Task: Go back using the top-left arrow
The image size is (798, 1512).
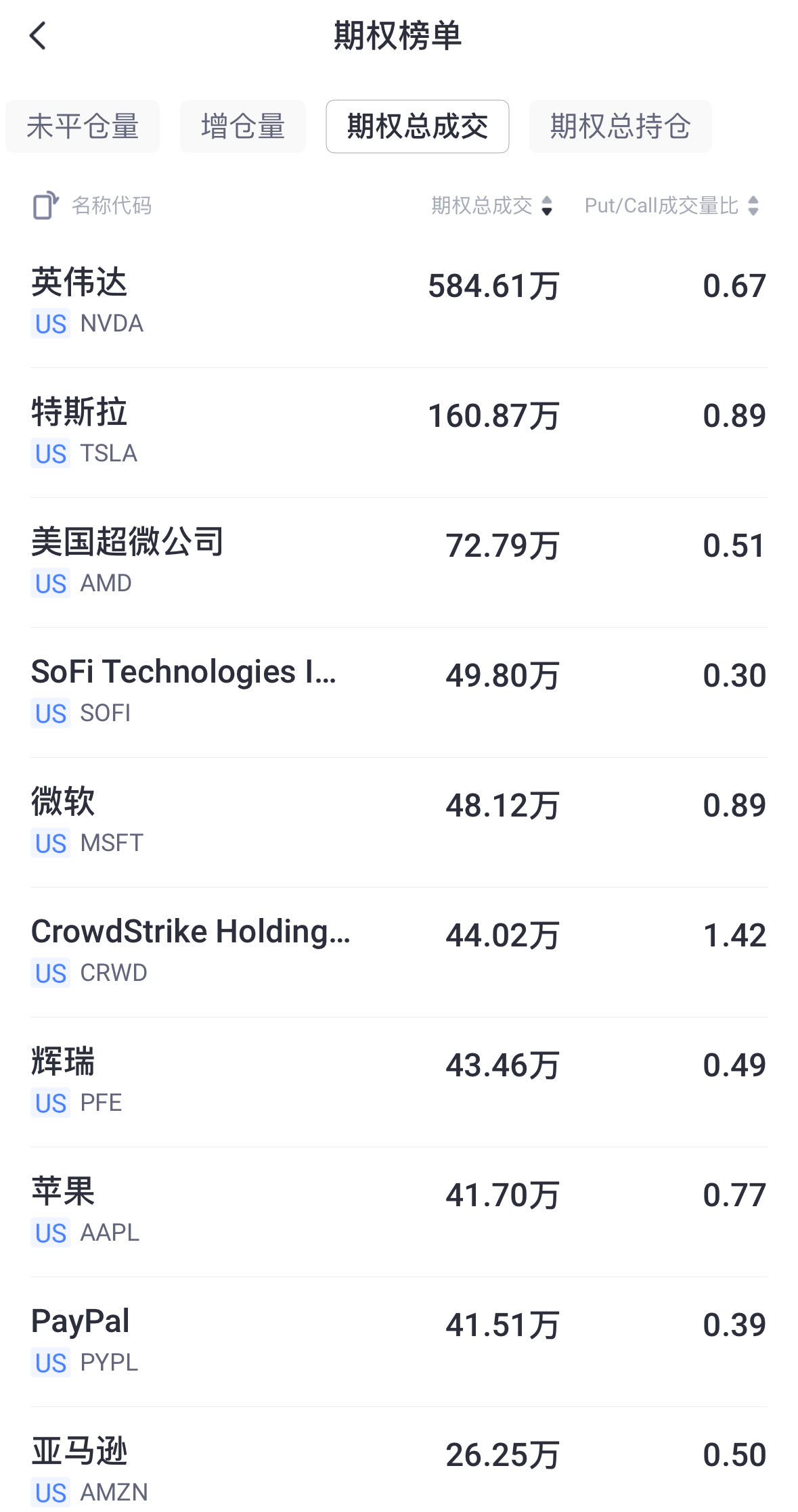Action: (38, 35)
